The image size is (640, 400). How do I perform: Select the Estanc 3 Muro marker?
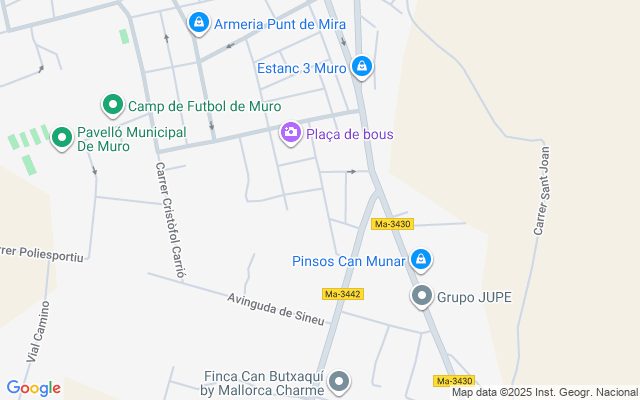coord(362,68)
